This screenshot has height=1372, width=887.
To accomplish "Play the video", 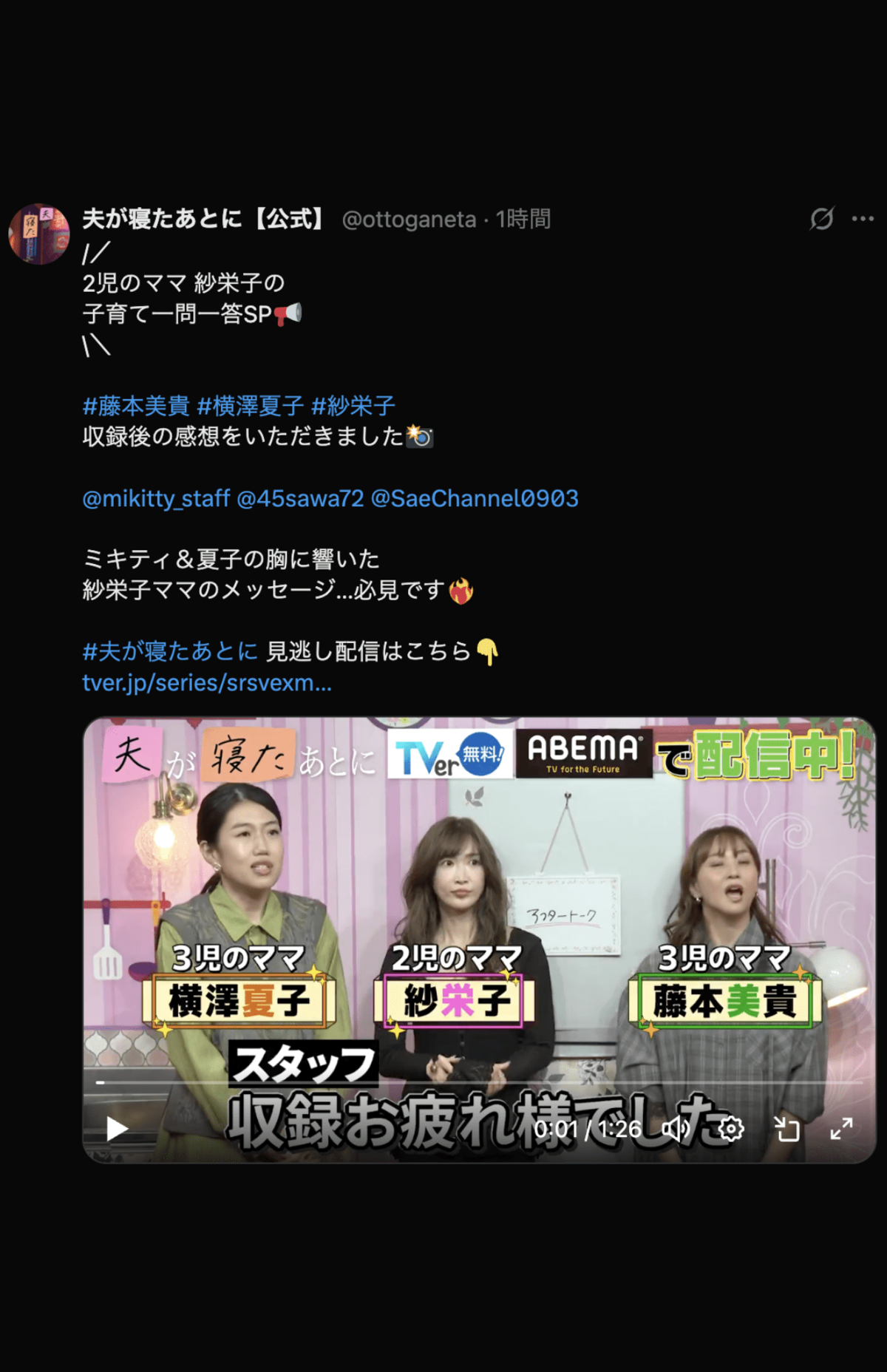I will coord(117,1129).
